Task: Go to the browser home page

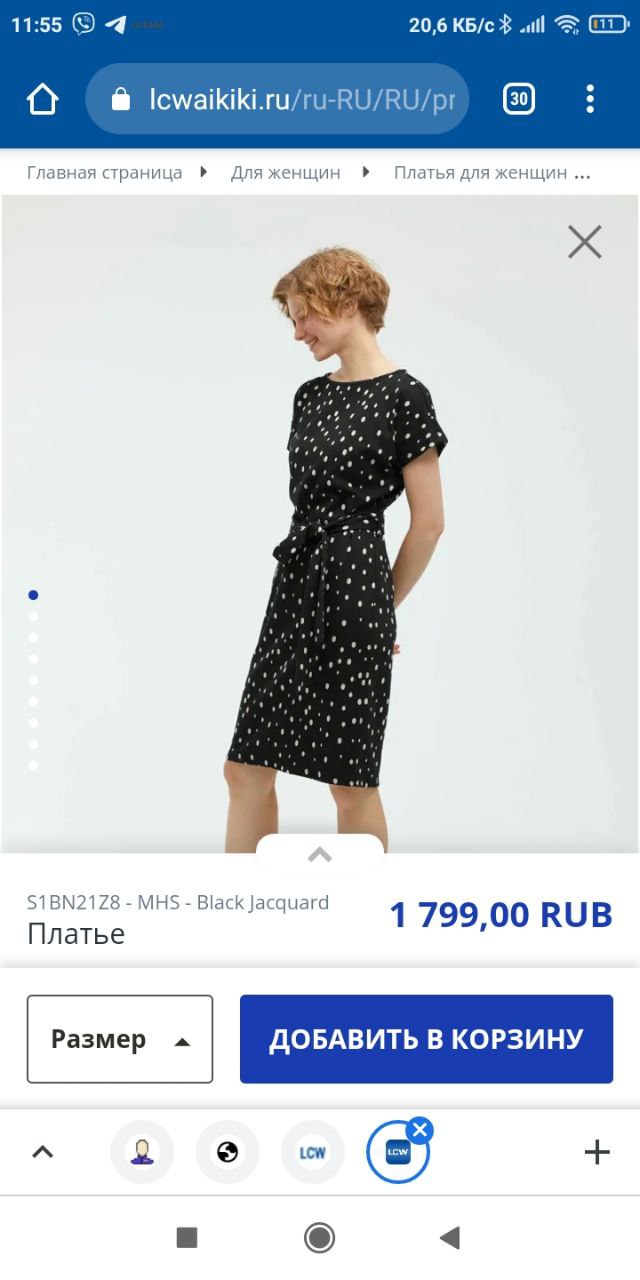Action: pyautogui.click(x=43, y=99)
